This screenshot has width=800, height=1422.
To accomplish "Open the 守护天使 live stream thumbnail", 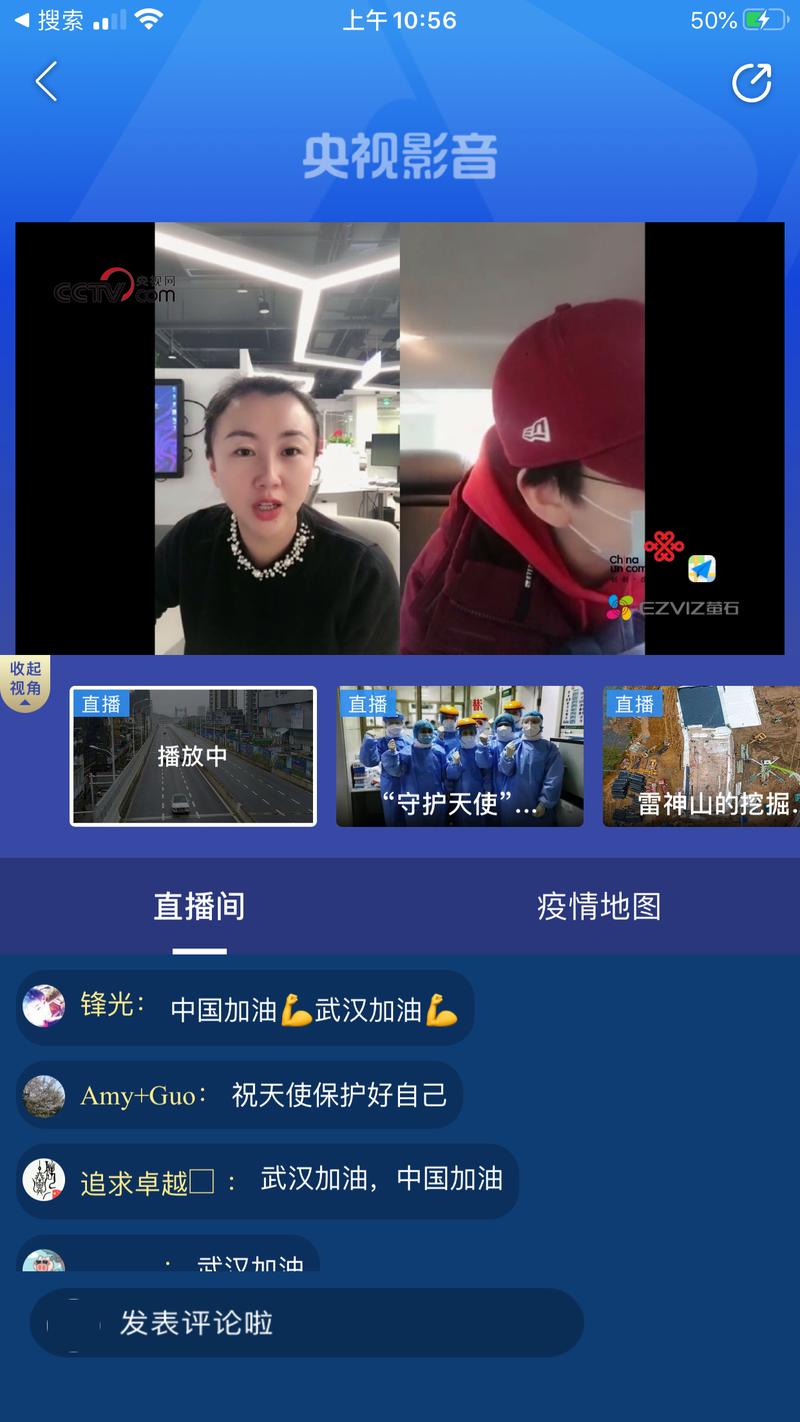I will pyautogui.click(x=459, y=756).
